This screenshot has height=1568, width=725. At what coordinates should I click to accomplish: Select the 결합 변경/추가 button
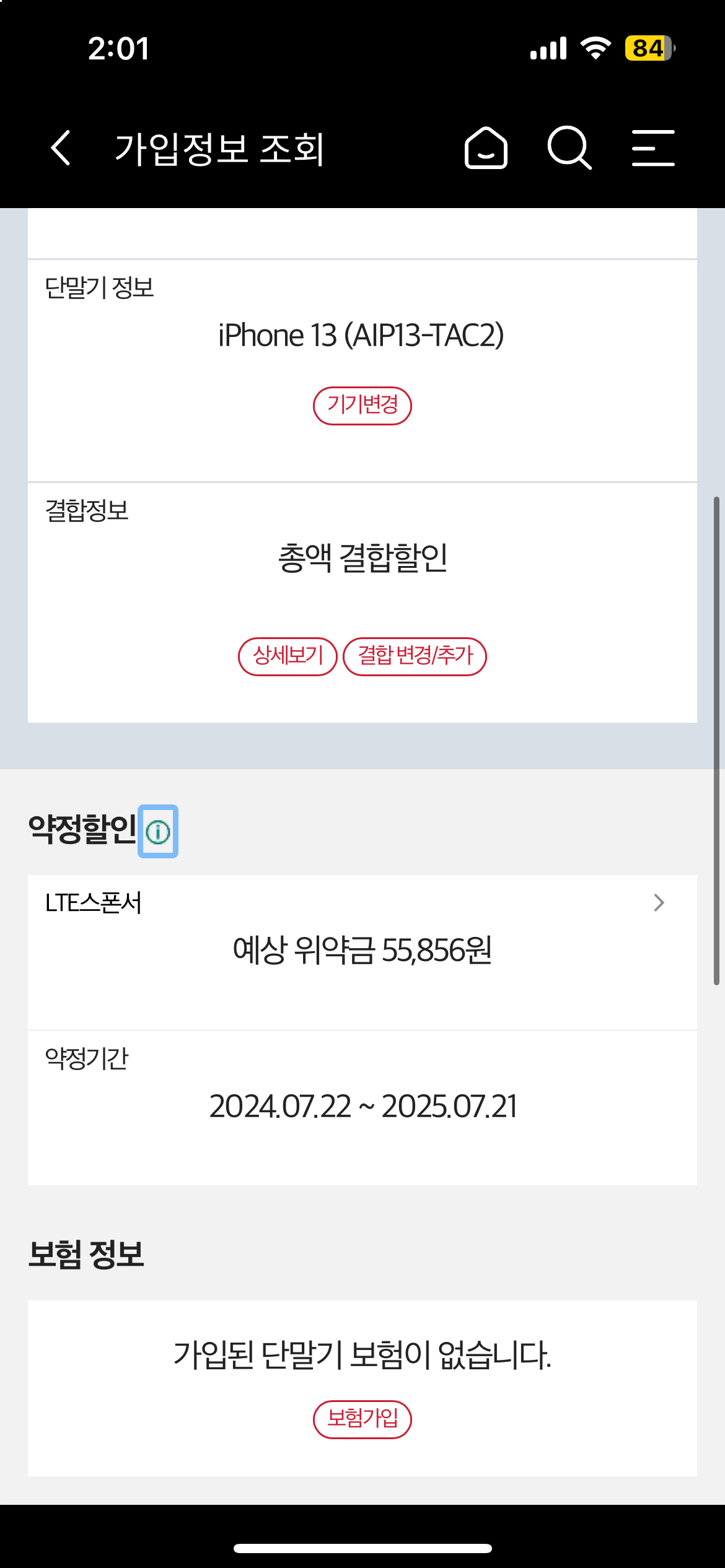(x=415, y=656)
